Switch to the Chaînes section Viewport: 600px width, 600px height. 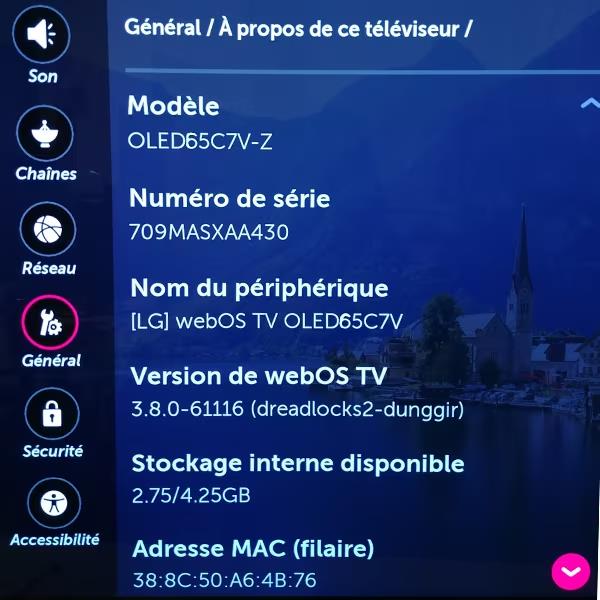point(46,134)
